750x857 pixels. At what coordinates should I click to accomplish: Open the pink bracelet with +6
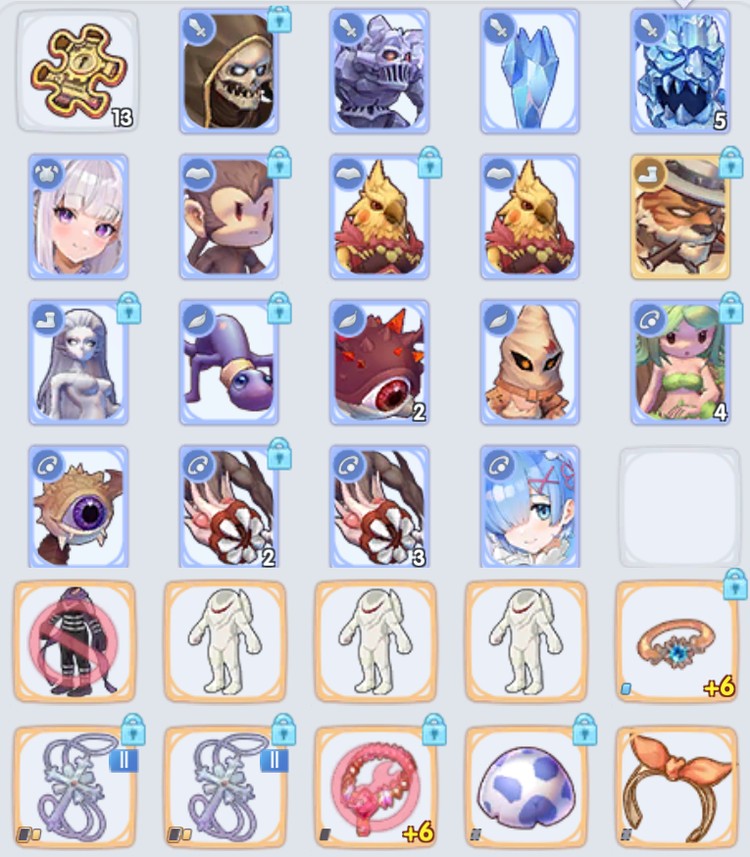click(x=376, y=787)
